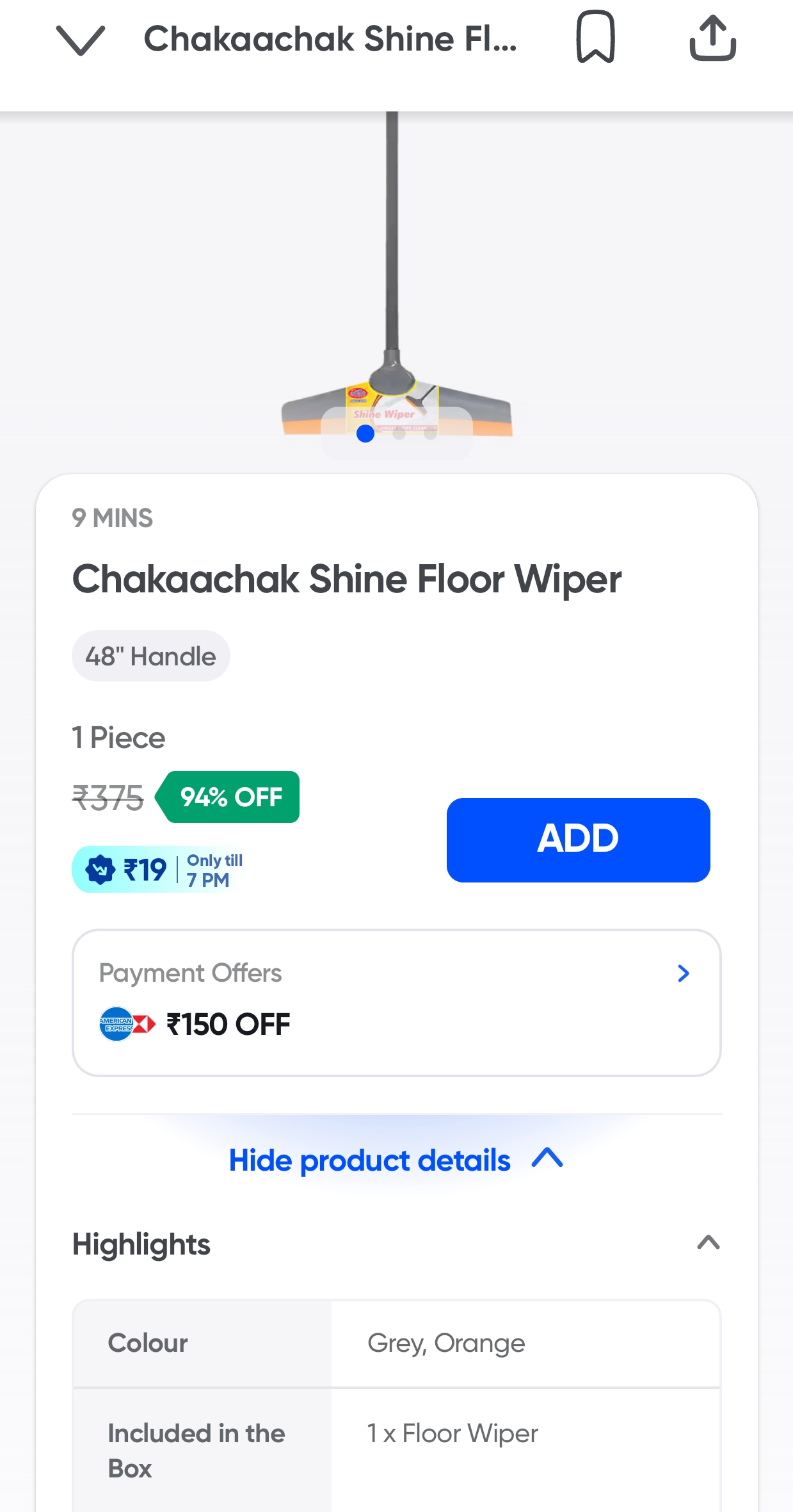Share this product
This screenshot has width=793, height=1512.
point(712,39)
